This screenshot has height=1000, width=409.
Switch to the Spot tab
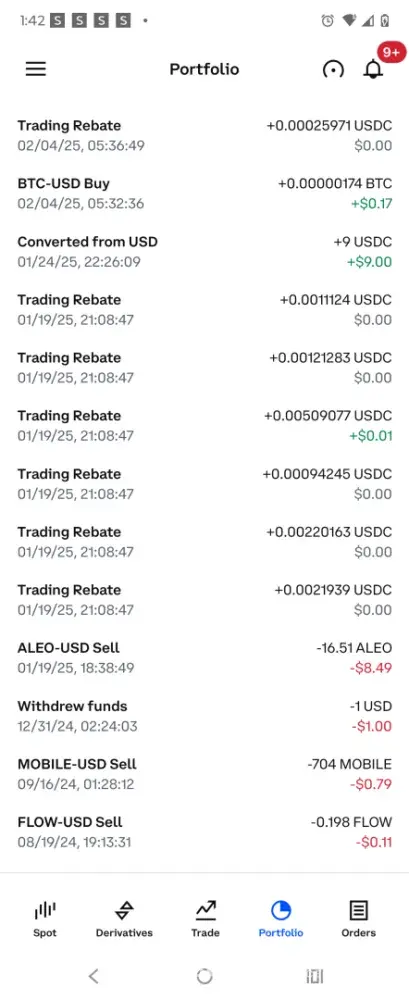pos(45,919)
